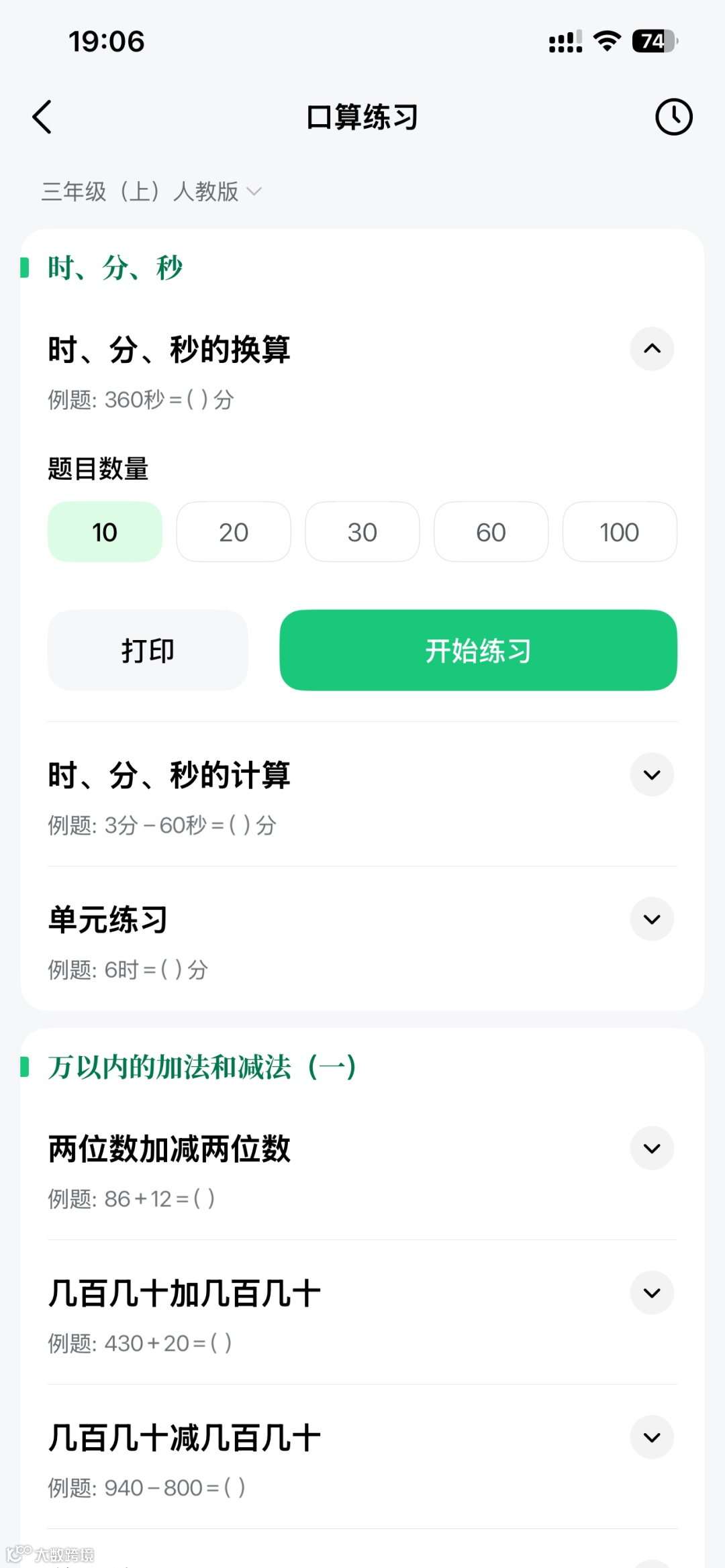Expand the 时、分、秒的计算 section
725x1568 pixels.
click(x=650, y=774)
